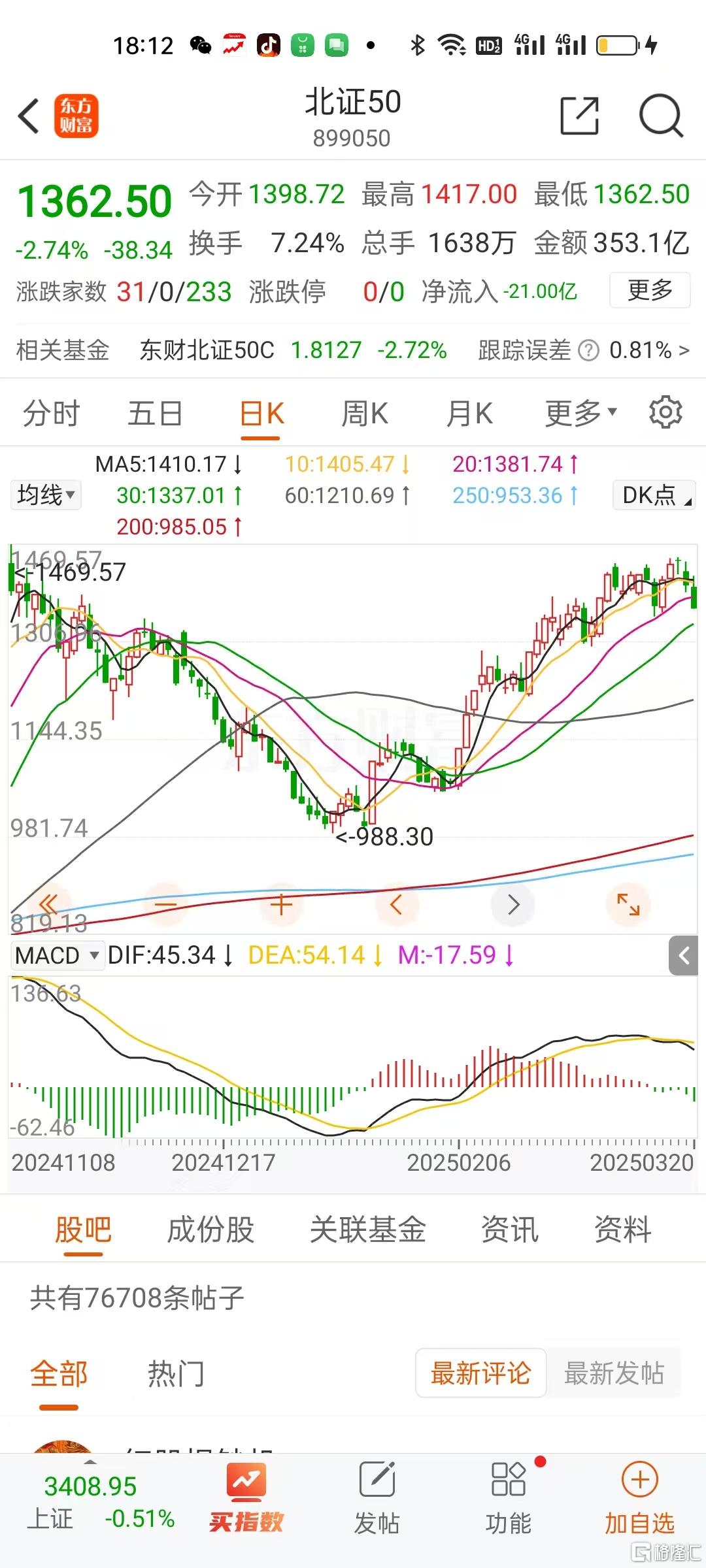This screenshot has width=706, height=1568.
Task: Select the 月K chart tab
Action: (x=469, y=414)
